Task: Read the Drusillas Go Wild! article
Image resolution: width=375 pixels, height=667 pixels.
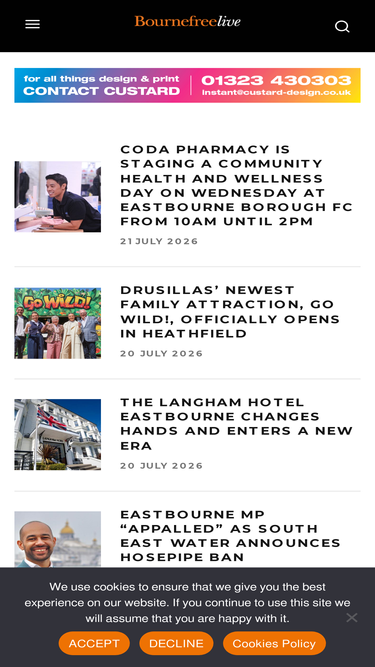Action: pos(230,312)
